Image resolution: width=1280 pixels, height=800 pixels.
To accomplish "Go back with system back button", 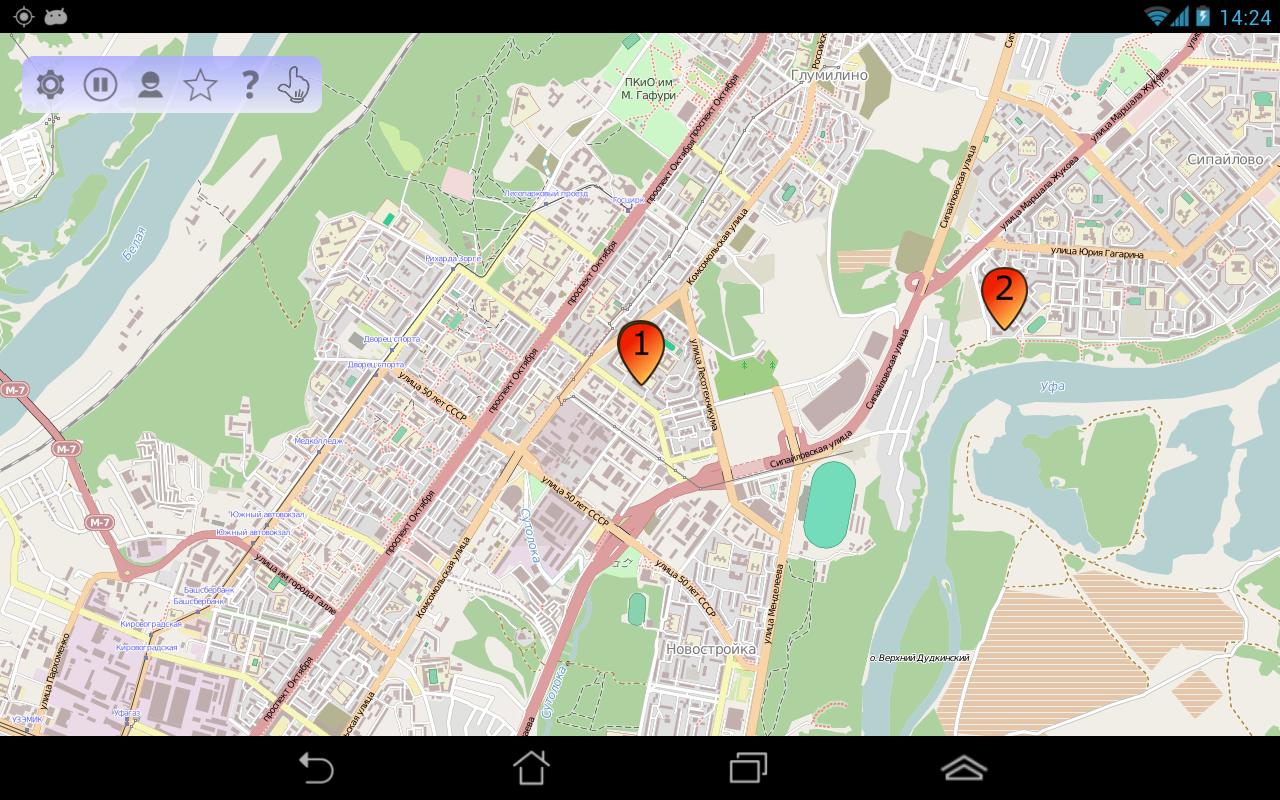I will (x=316, y=768).
